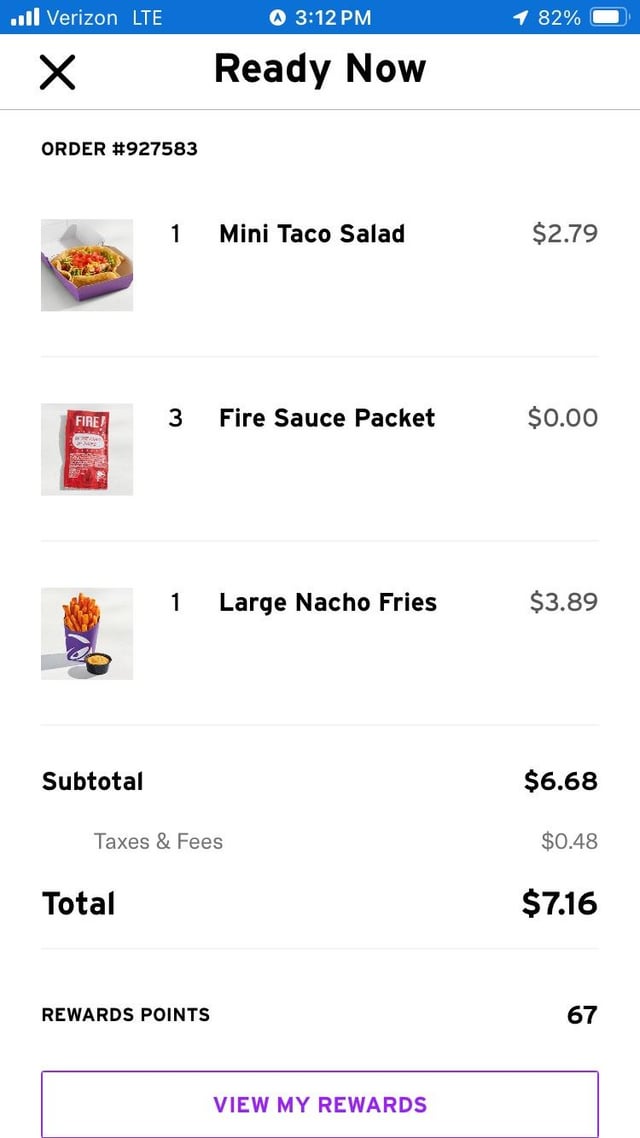Tap the View My Rewards button

(x=320, y=1104)
